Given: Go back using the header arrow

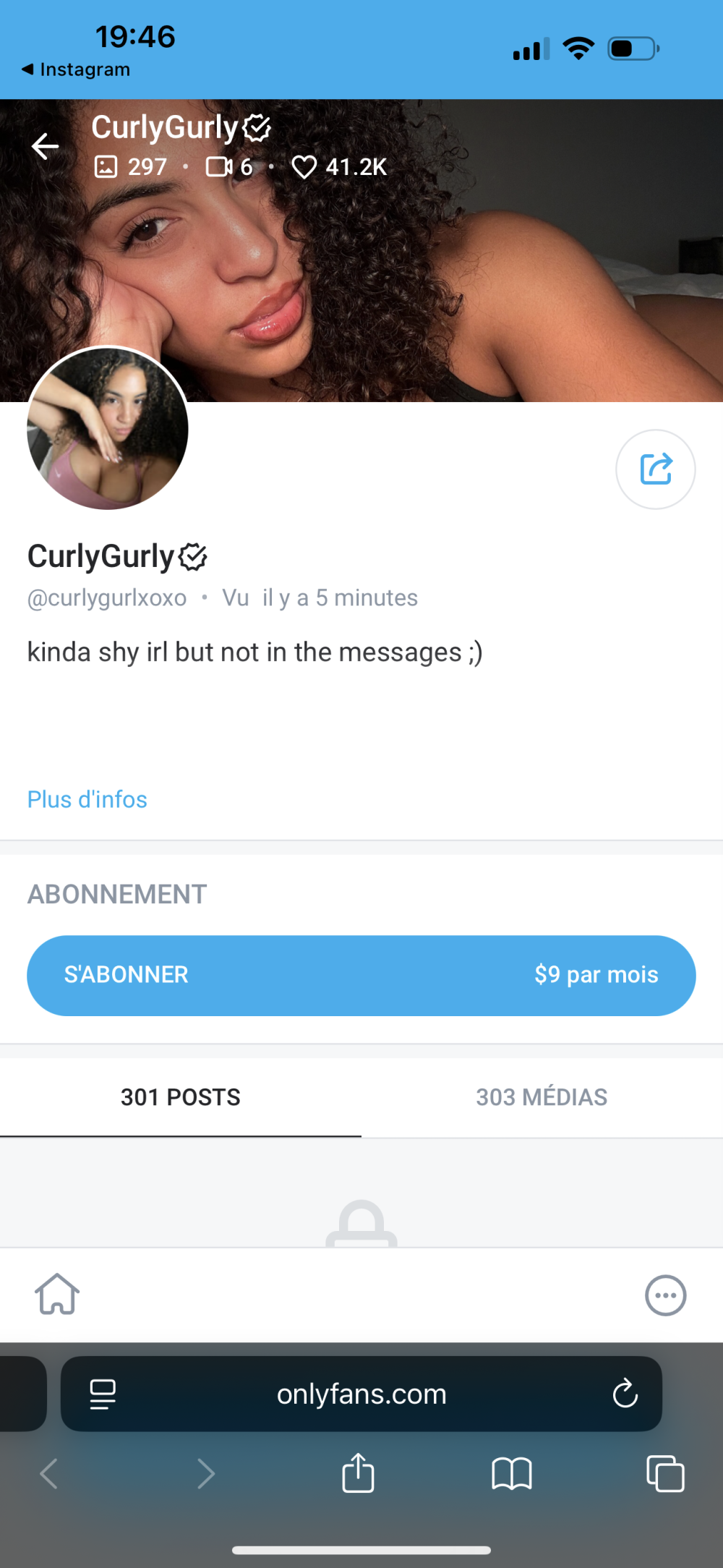Looking at the screenshot, I should click(x=45, y=146).
